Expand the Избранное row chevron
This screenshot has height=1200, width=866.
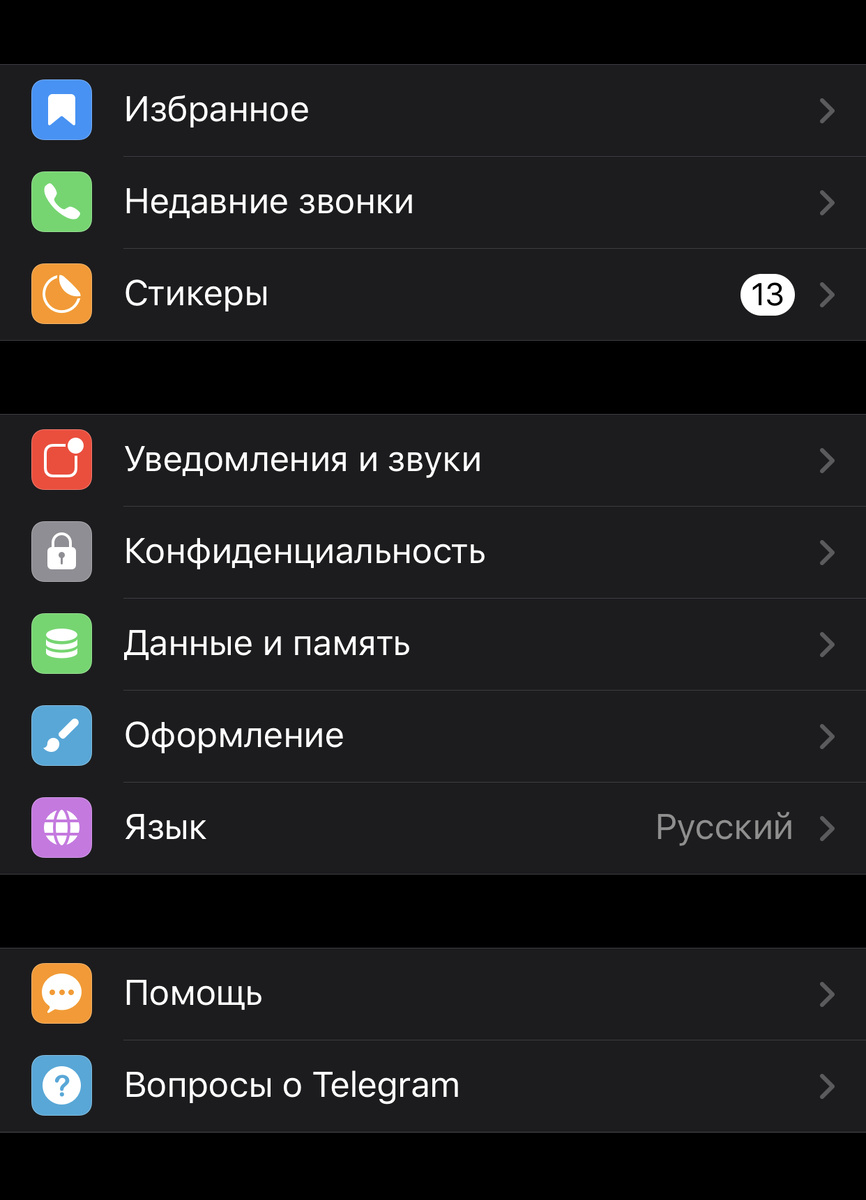827,110
